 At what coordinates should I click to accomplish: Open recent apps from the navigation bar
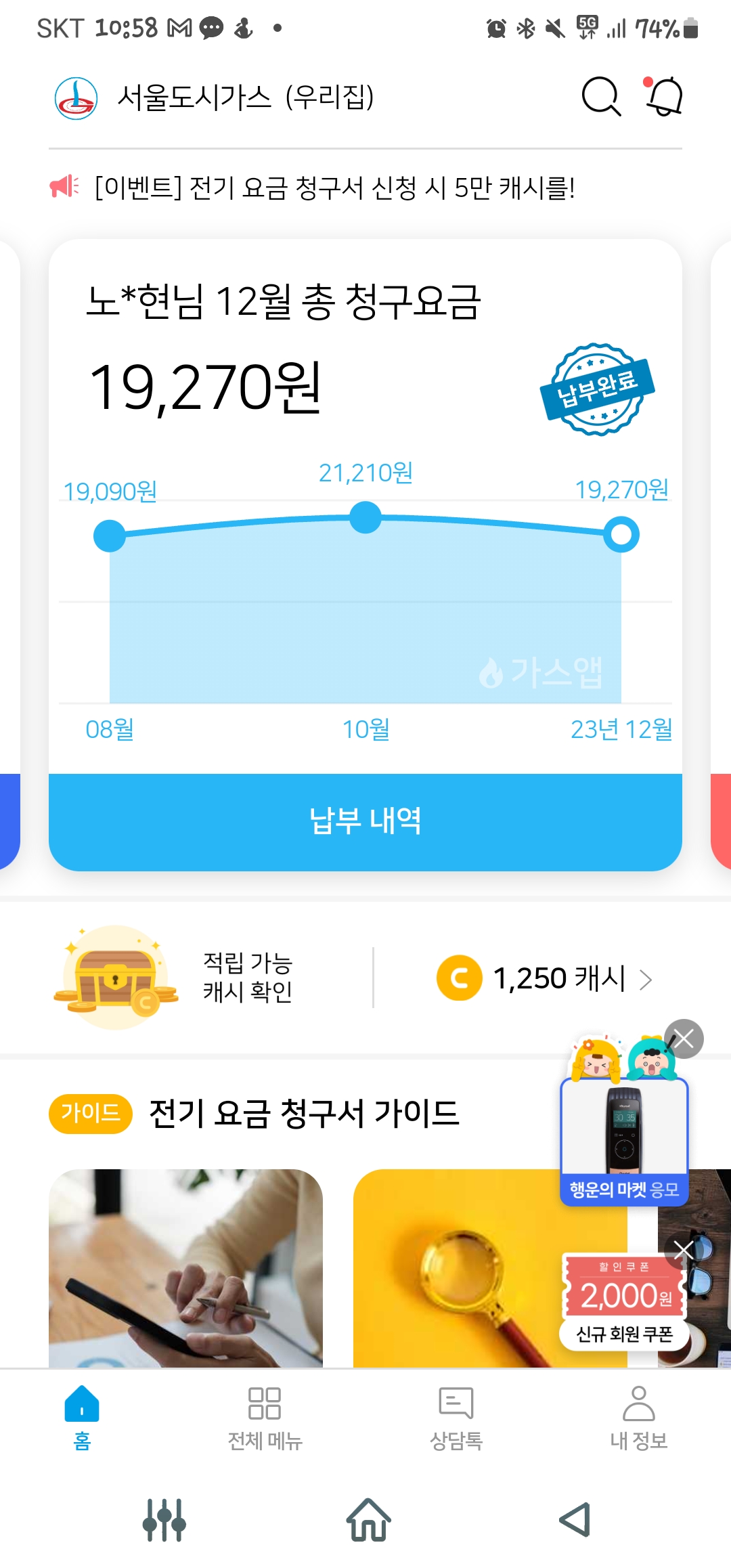pos(164,1520)
